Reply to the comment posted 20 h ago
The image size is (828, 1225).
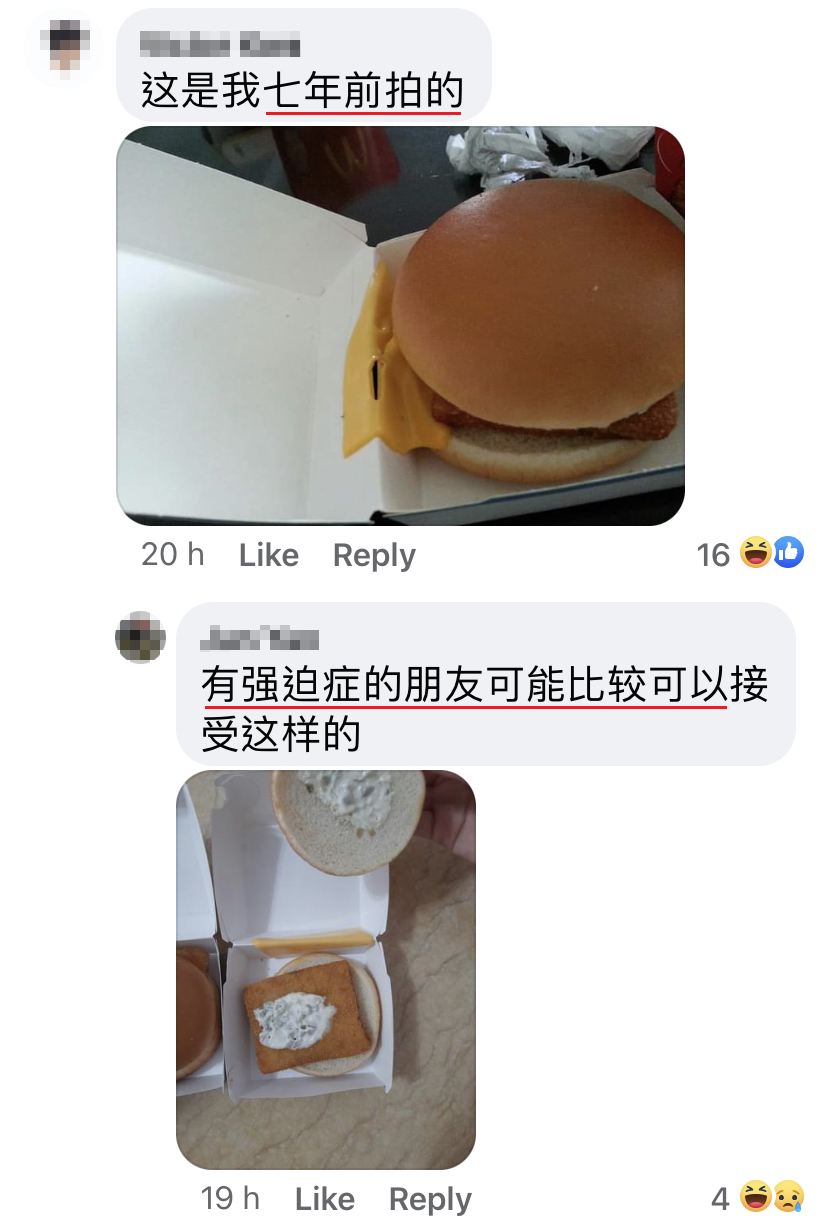[373, 555]
